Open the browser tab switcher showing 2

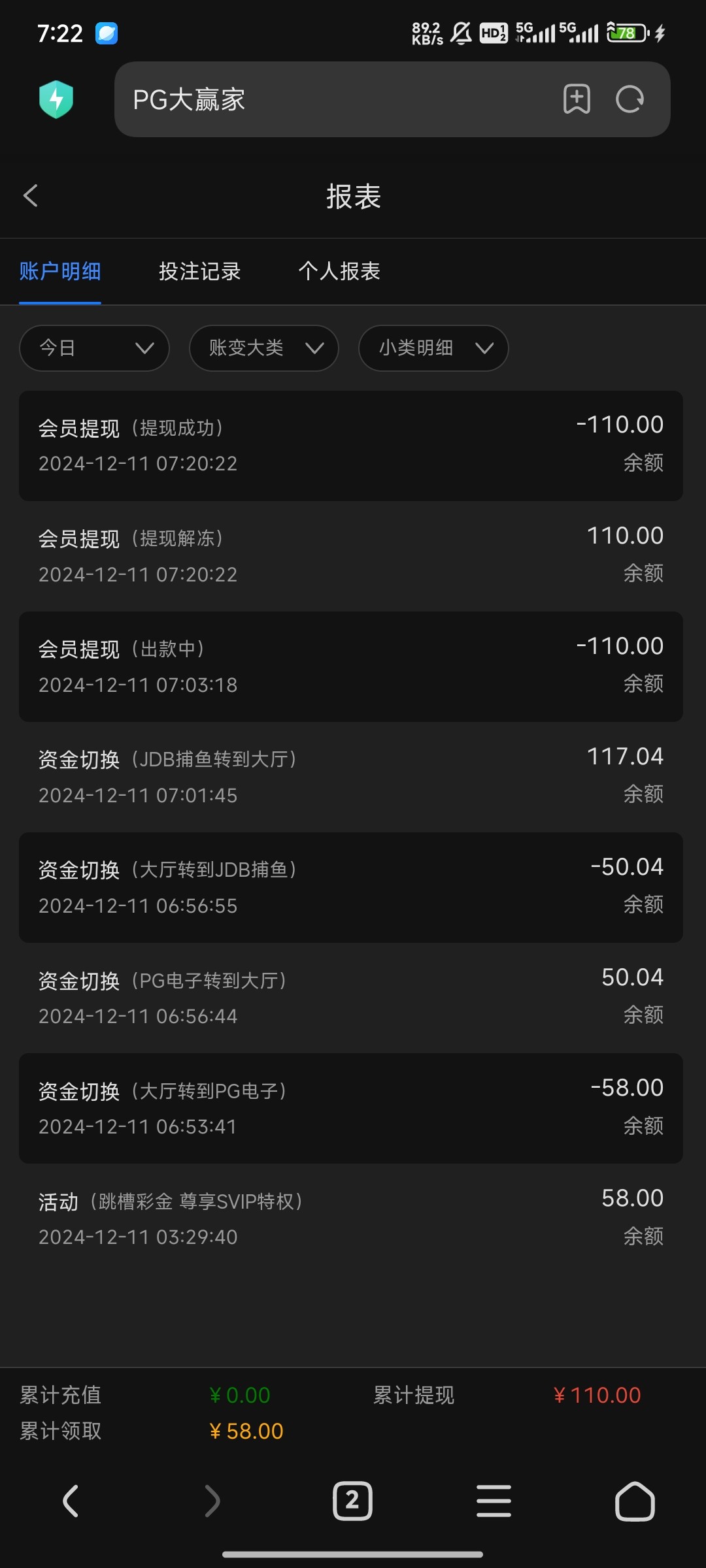[x=352, y=1501]
